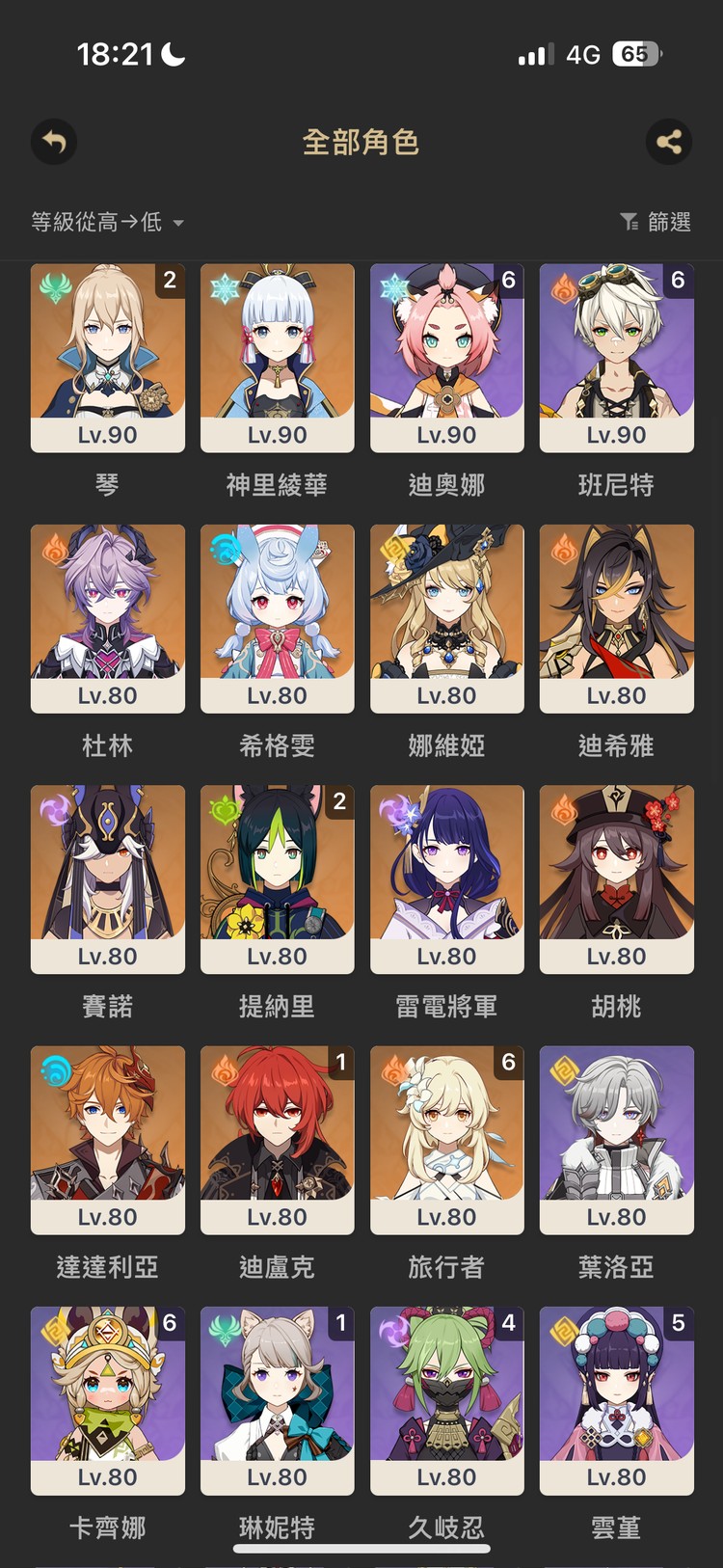
Task: Select the 迪奧娜 character card
Action: pyautogui.click(x=446, y=359)
